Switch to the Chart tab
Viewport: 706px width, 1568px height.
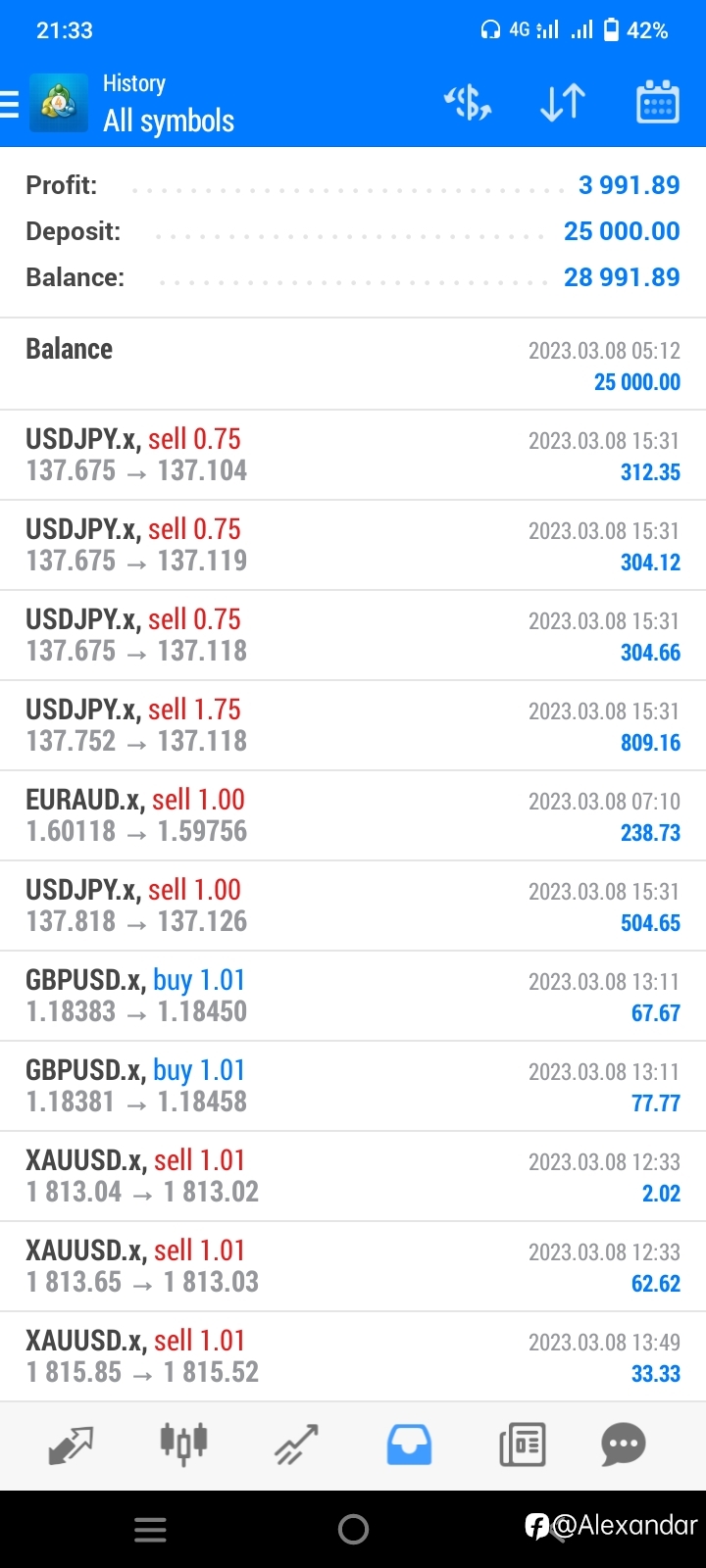point(183,1445)
